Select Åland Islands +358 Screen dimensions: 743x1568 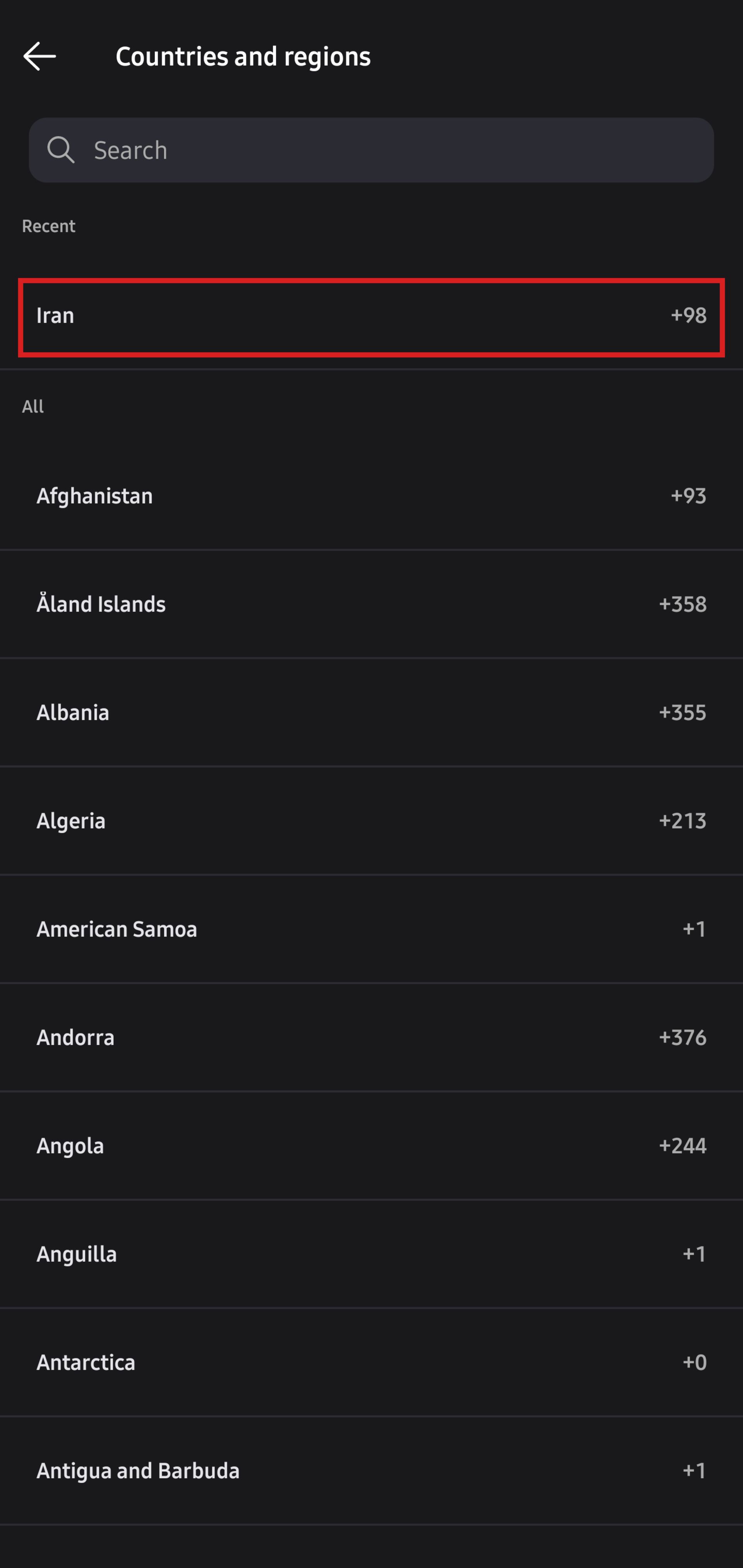tap(371, 604)
